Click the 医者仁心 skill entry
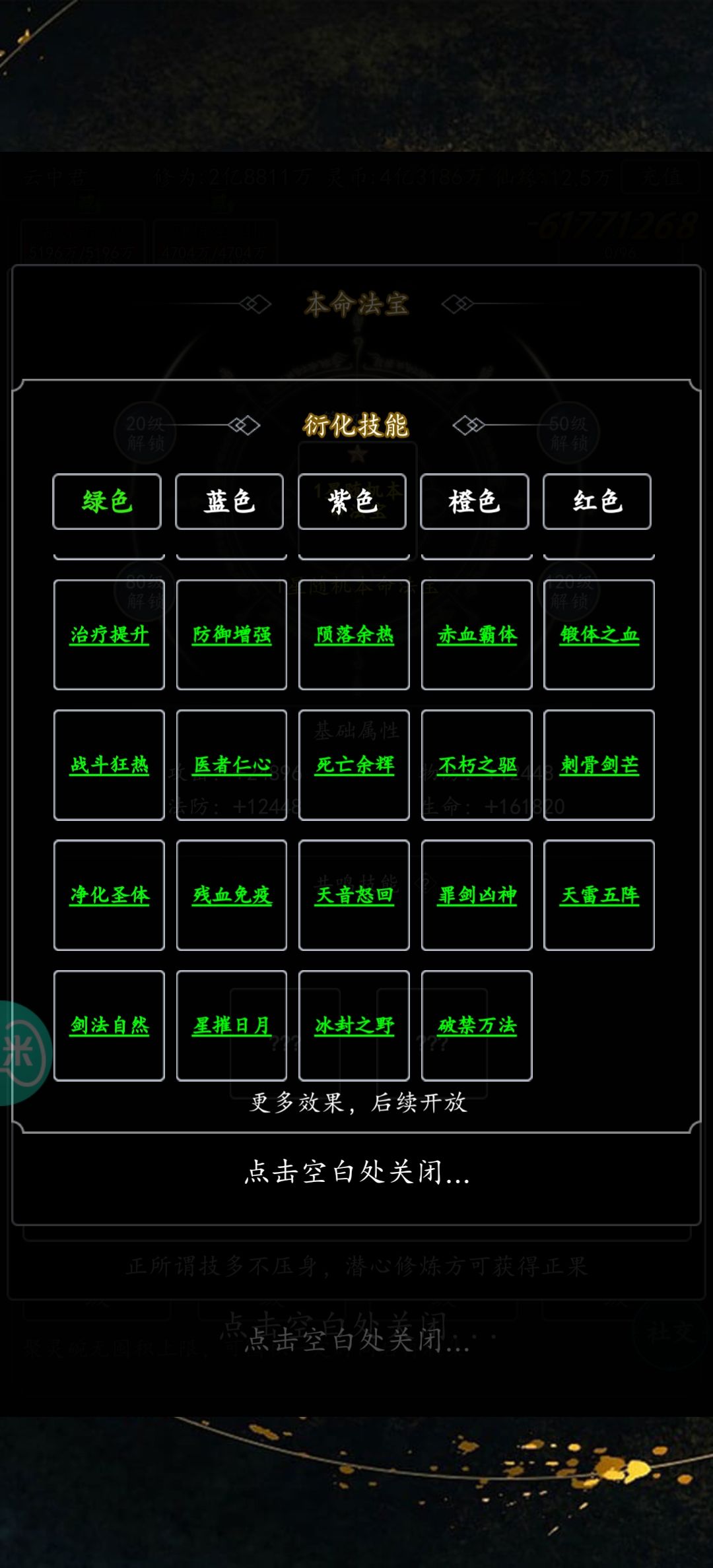This screenshot has width=713, height=1568. [231, 766]
